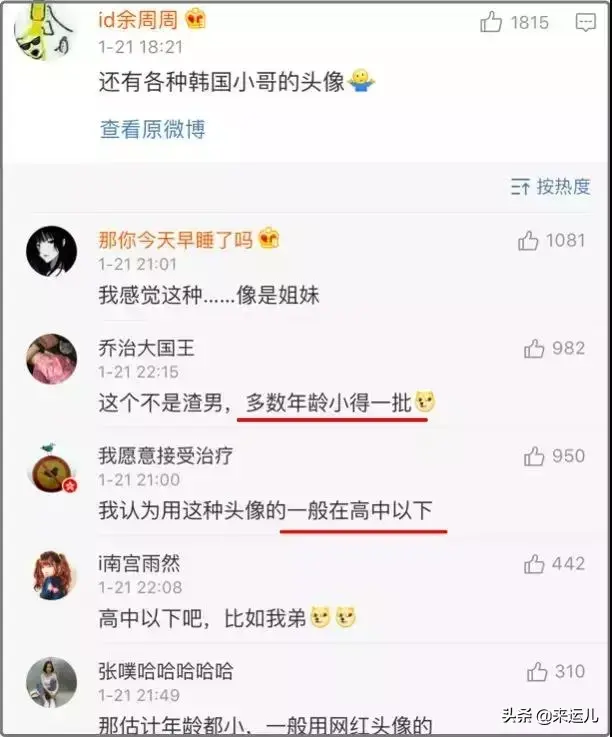View 乔治大国王's profile via avatar
Viewport: 612px width, 737px height.
(x=52, y=359)
